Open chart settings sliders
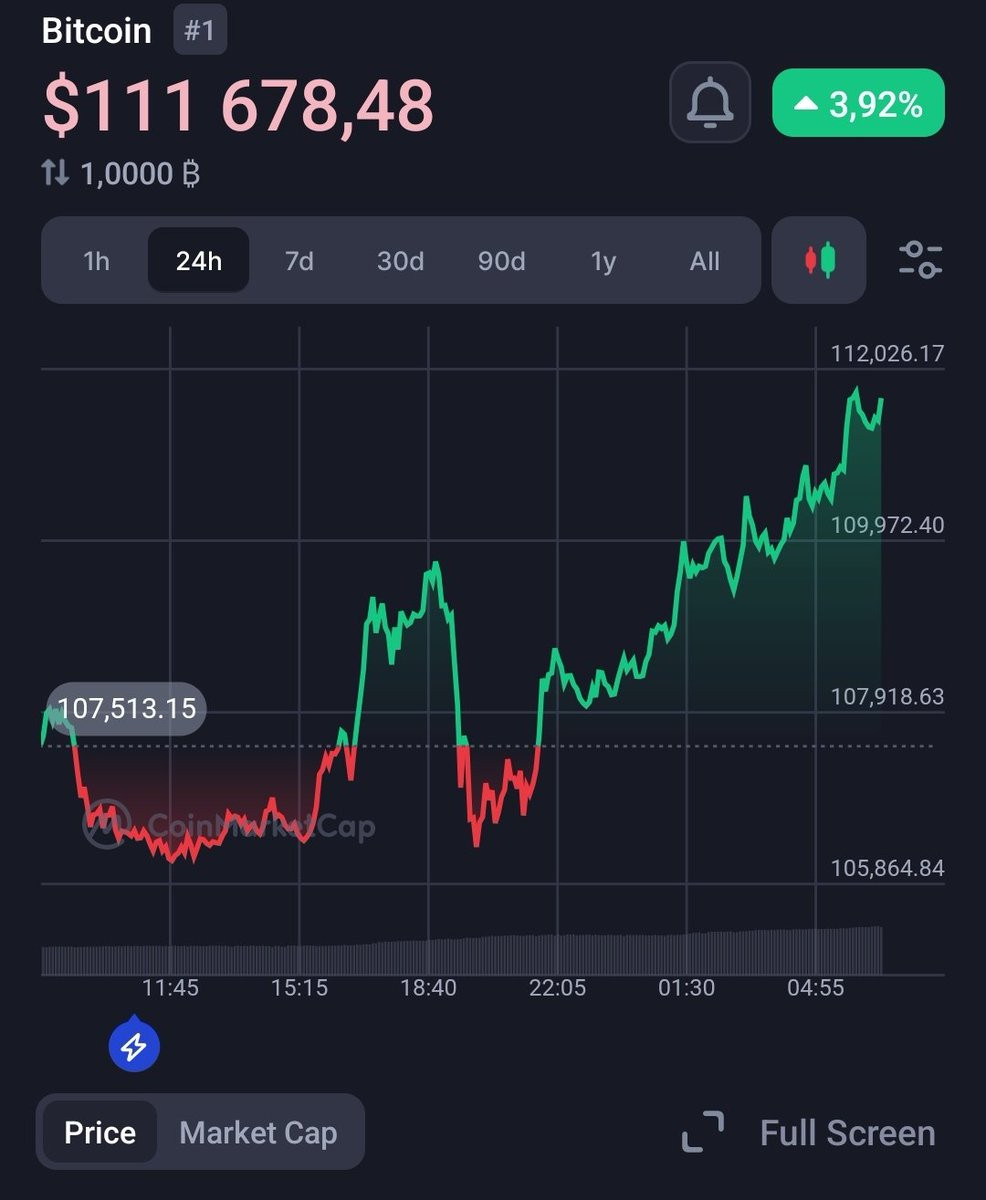The width and height of the screenshot is (986, 1200). pyautogui.click(x=920, y=260)
